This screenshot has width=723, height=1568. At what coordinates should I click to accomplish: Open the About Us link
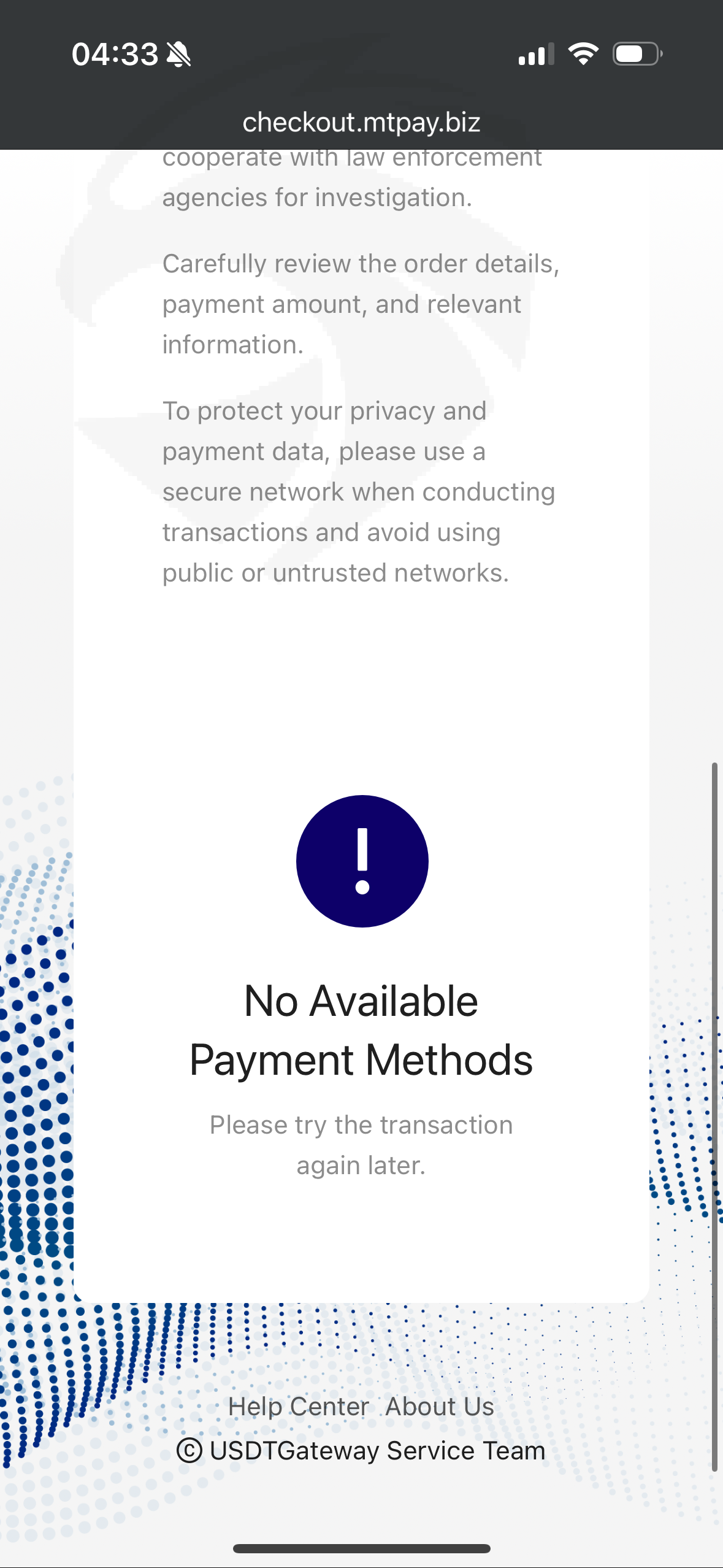pos(440,1407)
